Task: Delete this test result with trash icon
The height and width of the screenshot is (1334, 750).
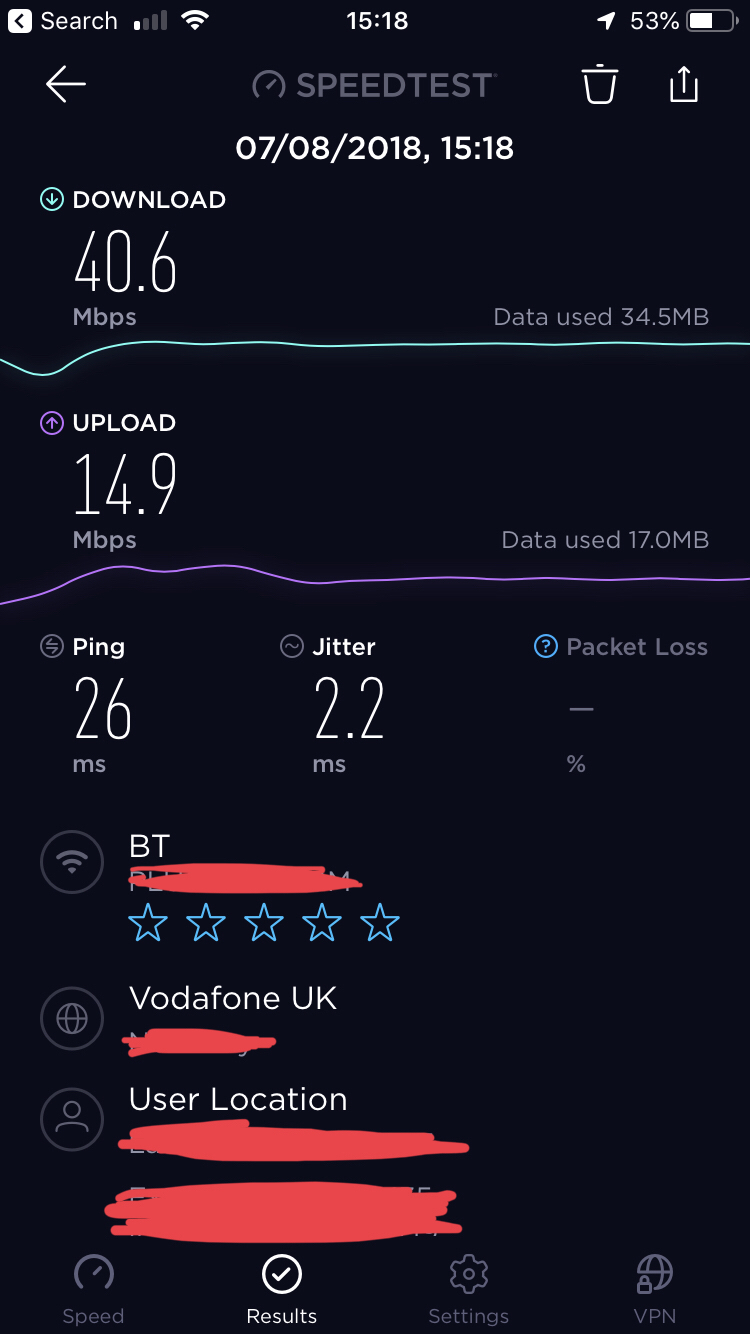Action: [600, 84]
